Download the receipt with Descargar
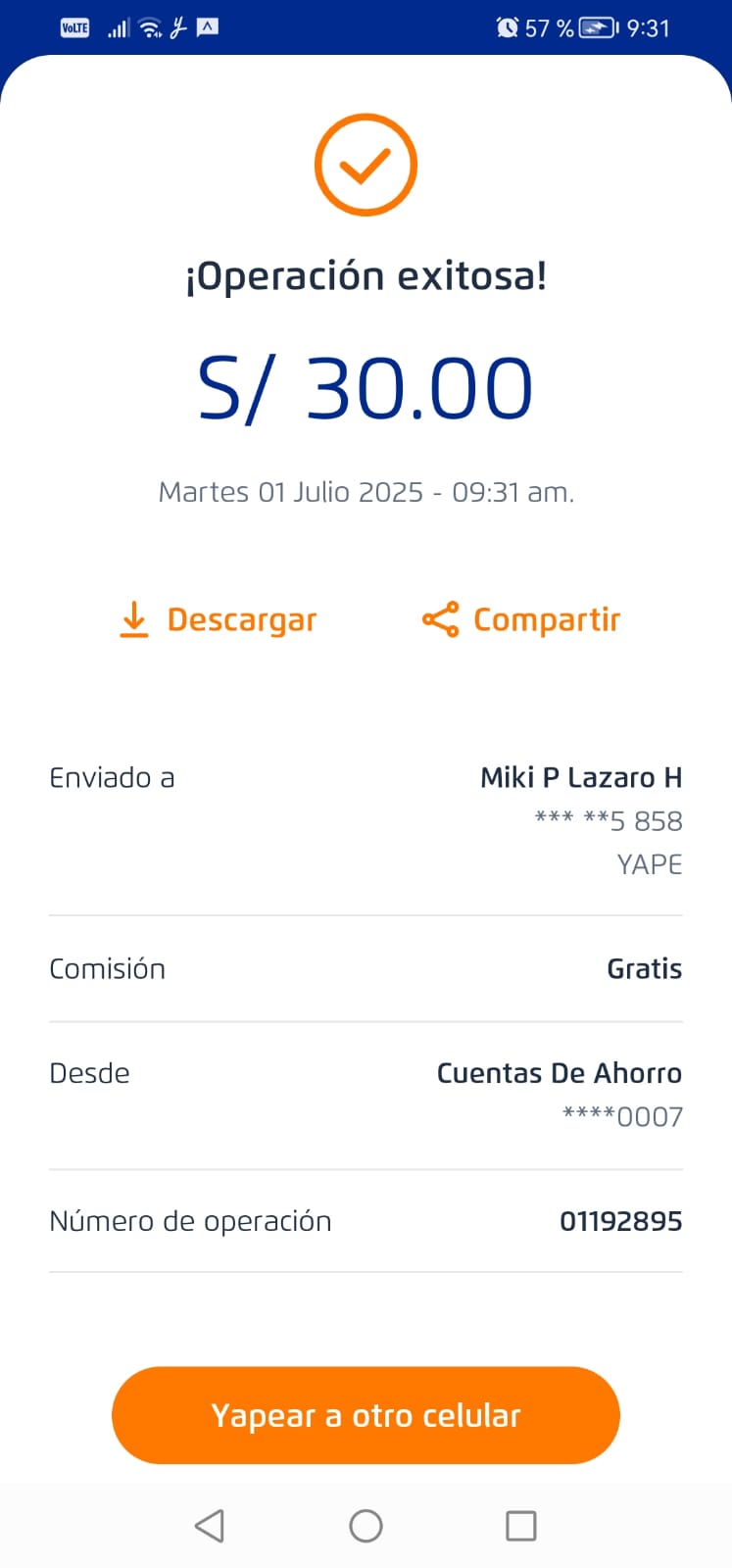 218,619
